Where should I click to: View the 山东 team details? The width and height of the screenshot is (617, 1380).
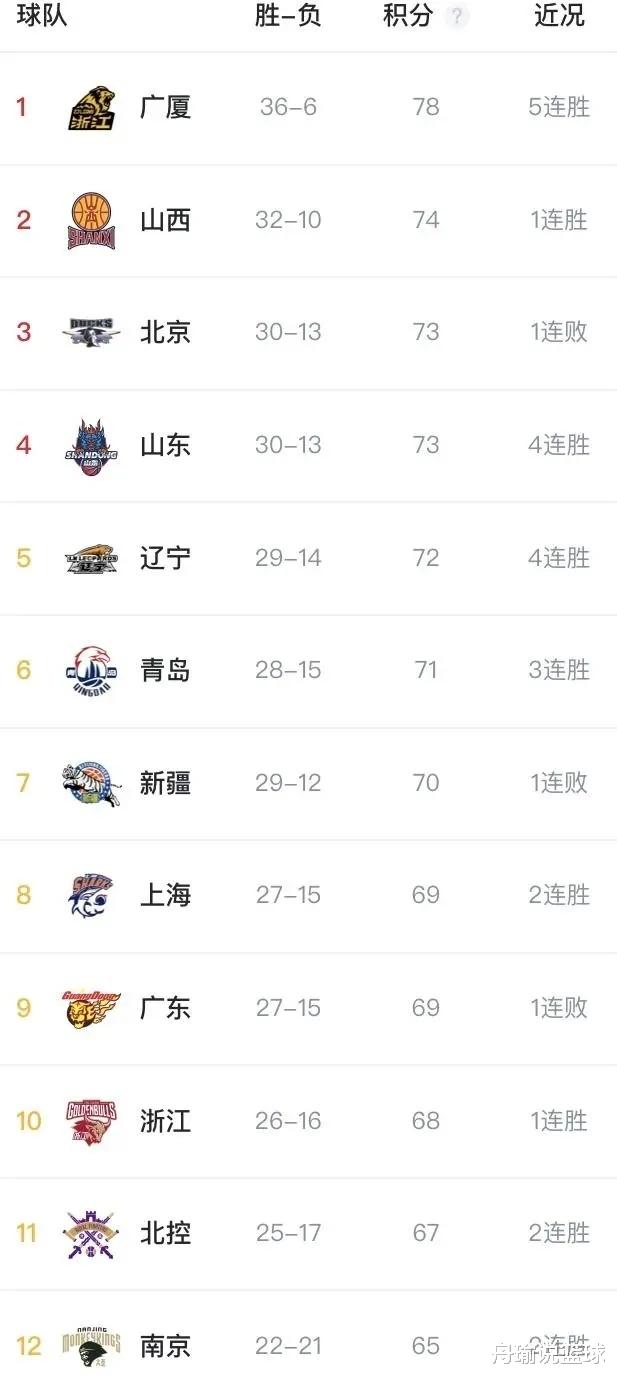pyautogui.click(x=308, y=446)
